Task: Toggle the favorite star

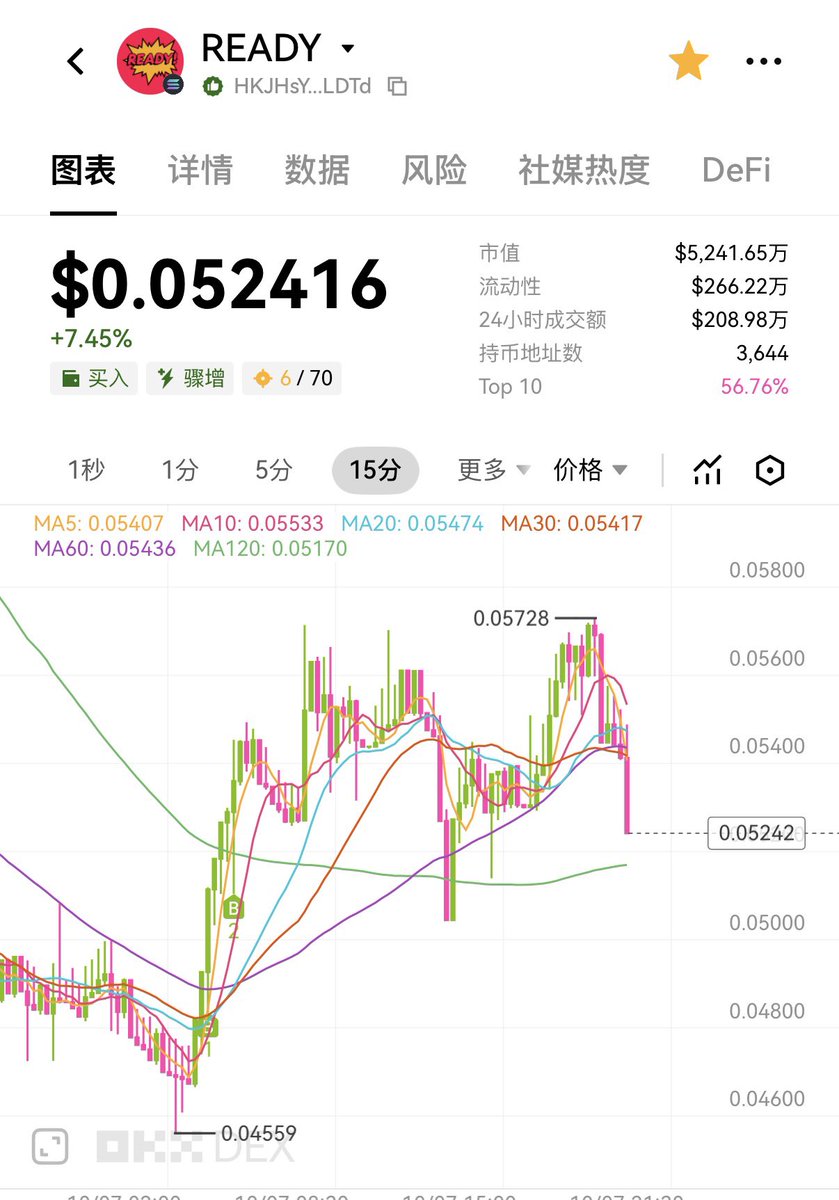Action: pos(688,62)
